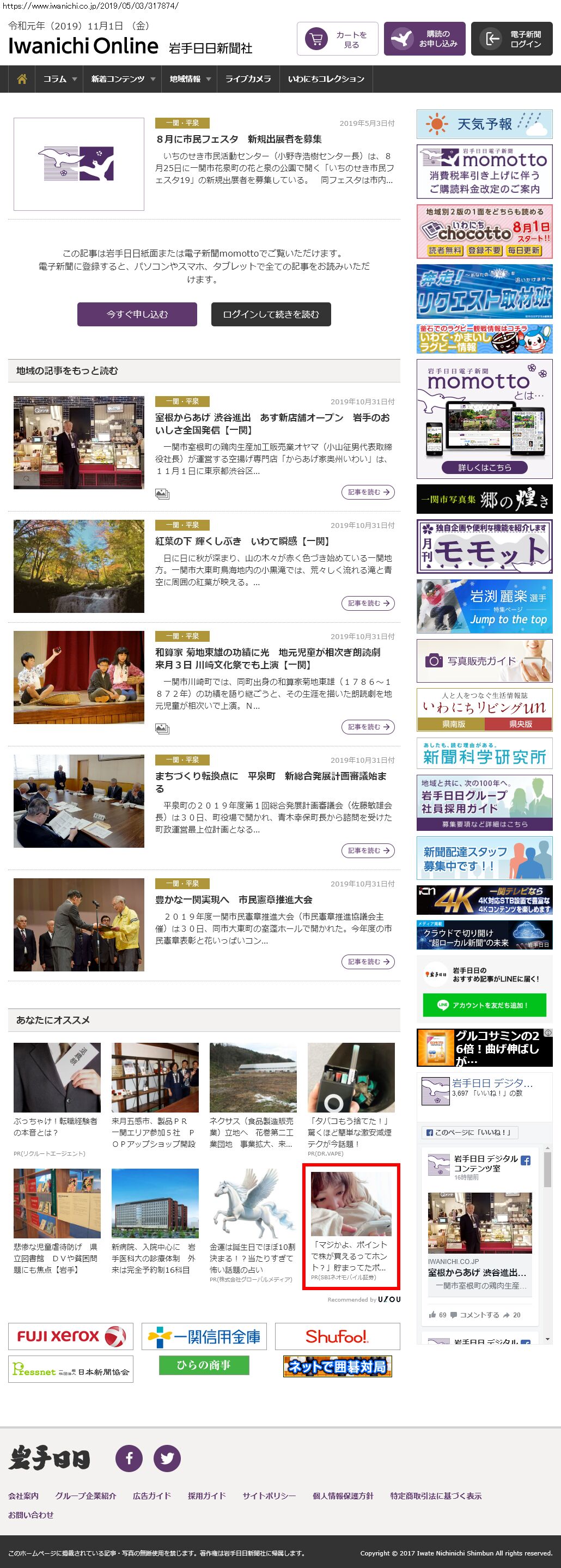
Task: Add the LINE account as friend
Action: pyautogui.click(x=484, y=1005)
